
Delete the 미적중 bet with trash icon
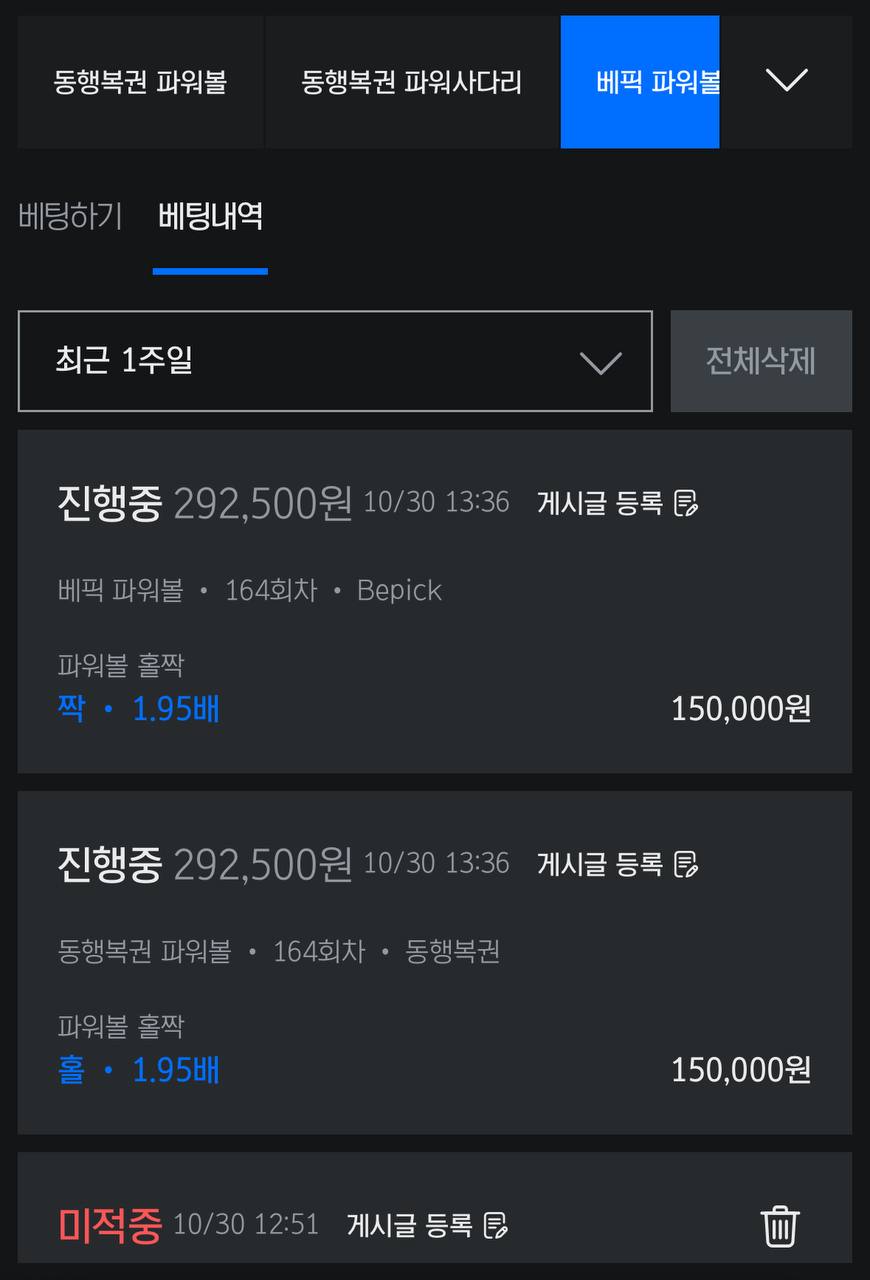click(780, 1226)
